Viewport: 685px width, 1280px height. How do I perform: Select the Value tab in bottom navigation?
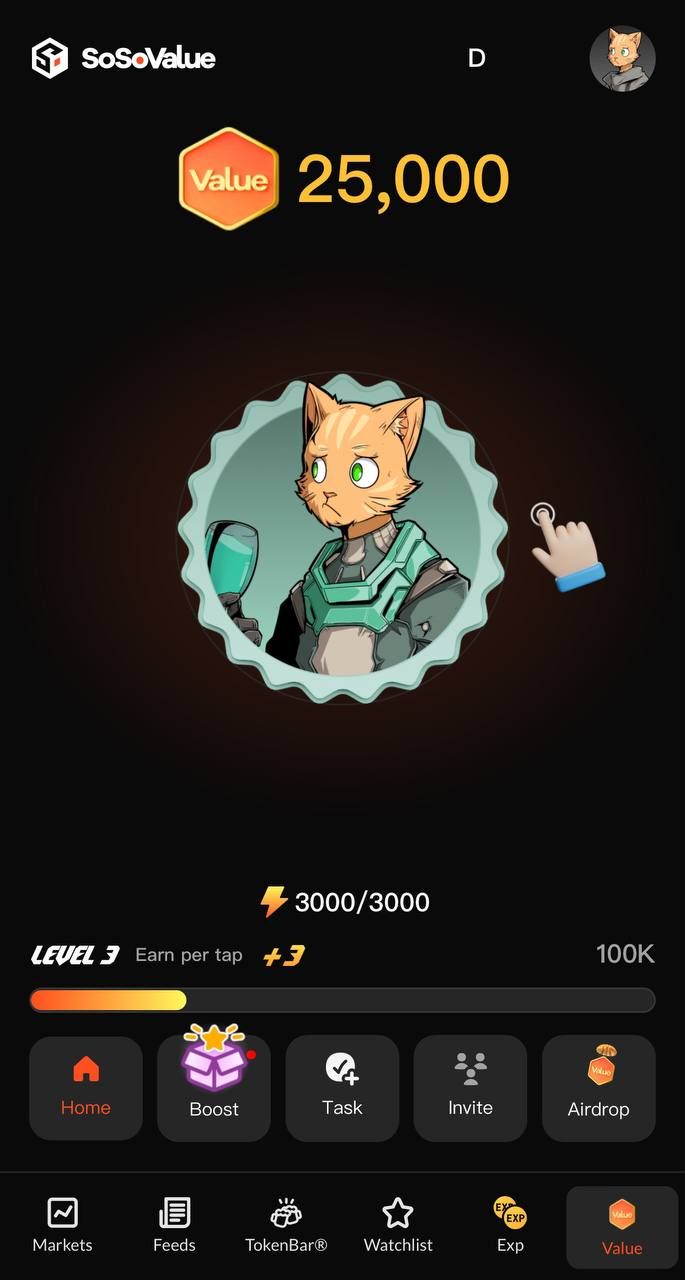(622, 1227)
